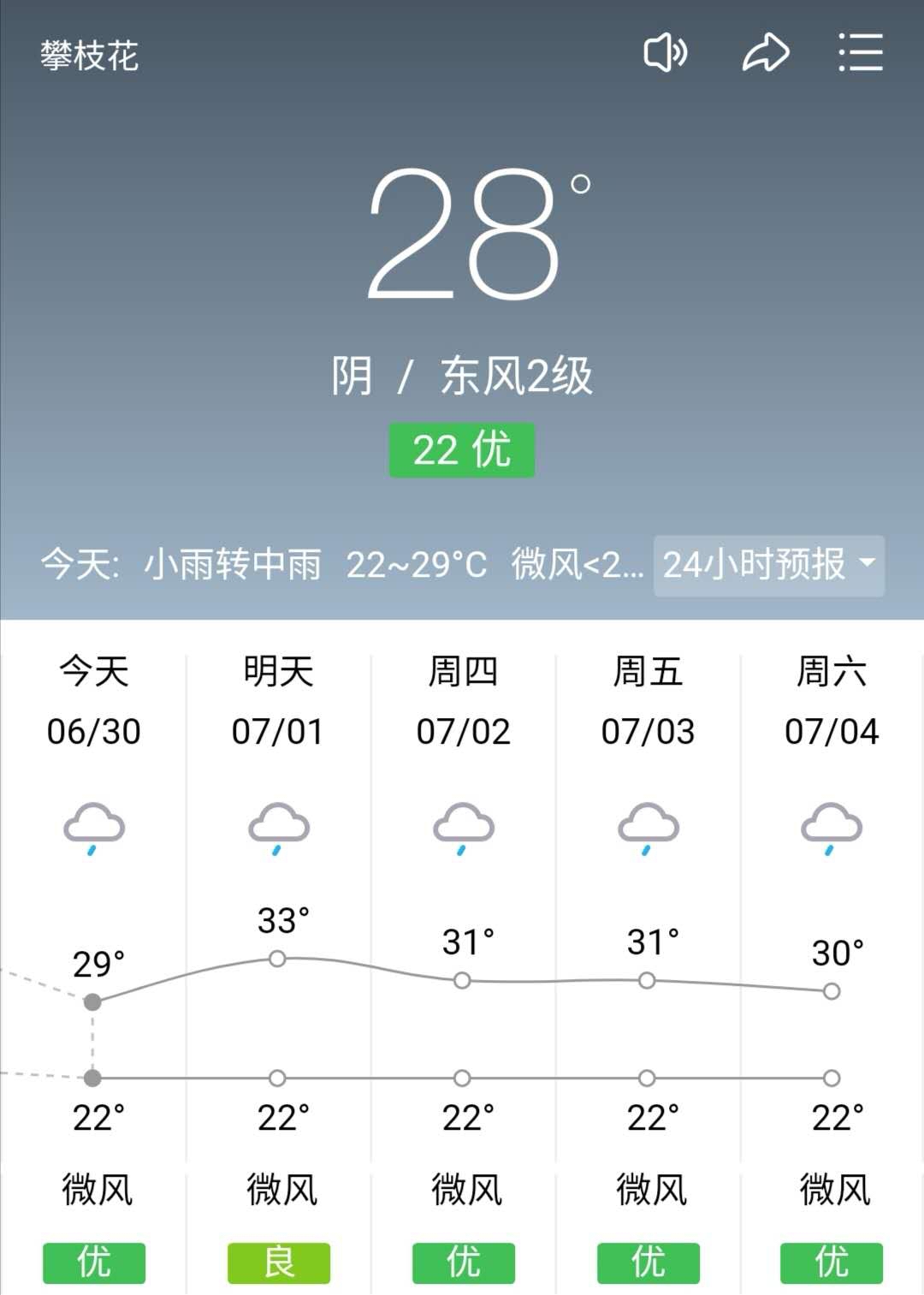Select the 今天 06/30 forecast column
Viewport: 924px width, 1295px height.
[x=93, y=702]
